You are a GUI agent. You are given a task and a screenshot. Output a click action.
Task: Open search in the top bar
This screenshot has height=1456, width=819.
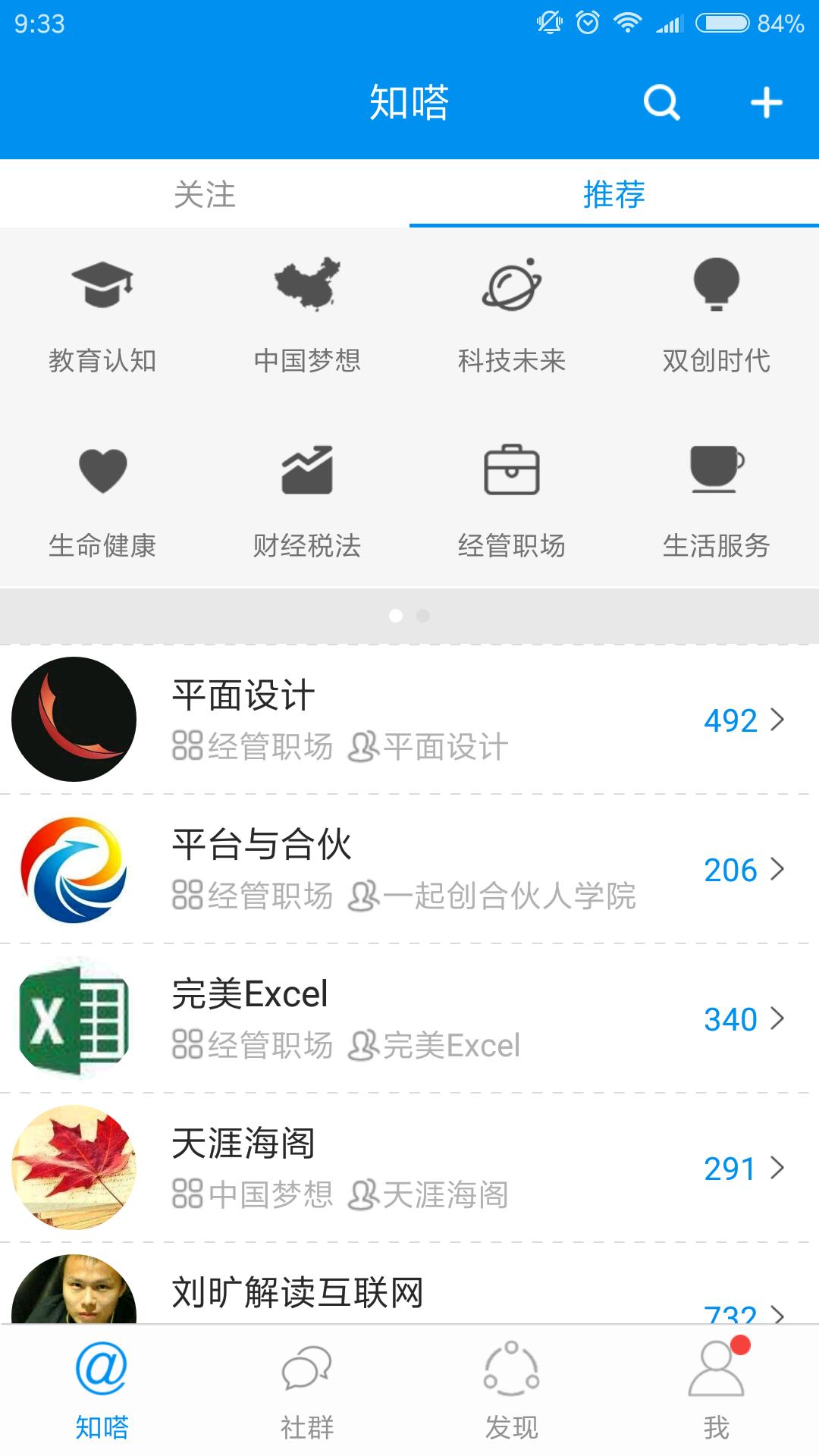pyautogui.click(x=661, y=102)
